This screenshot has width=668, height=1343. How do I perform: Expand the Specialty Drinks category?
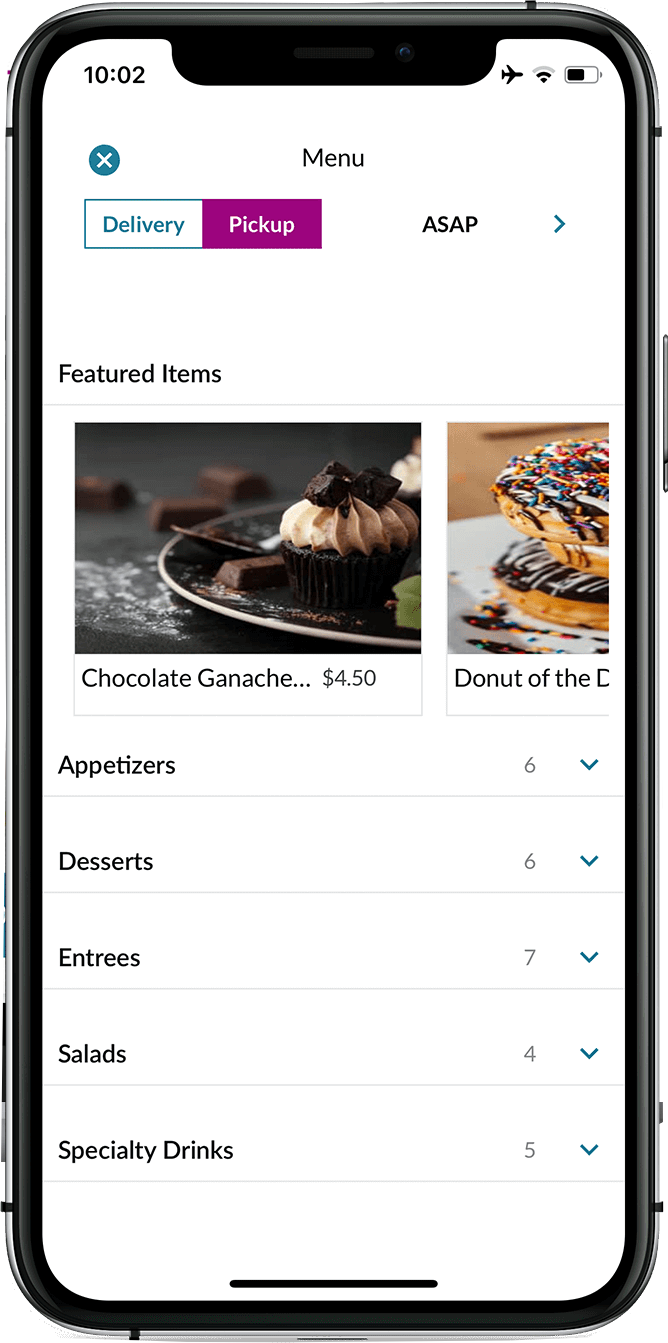pyautogui.click(x=333, y=1149)
